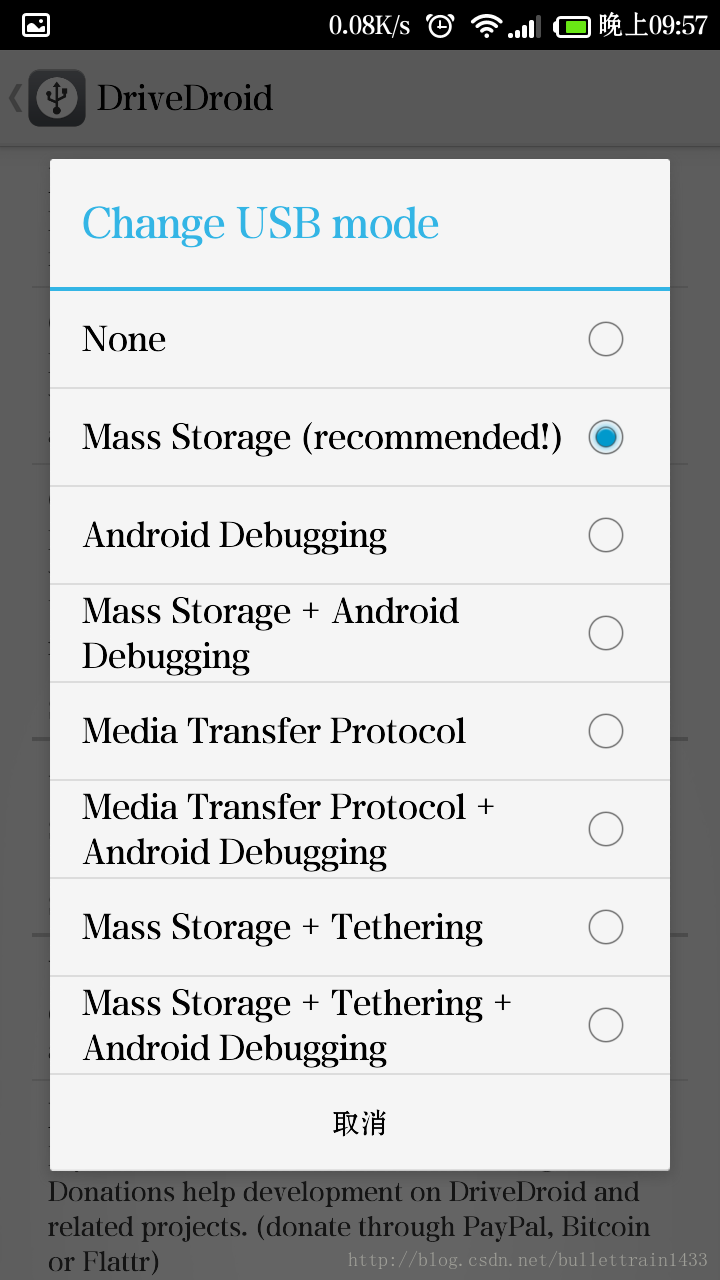
Task: Select the None USB mode
Action: [360, 340]
